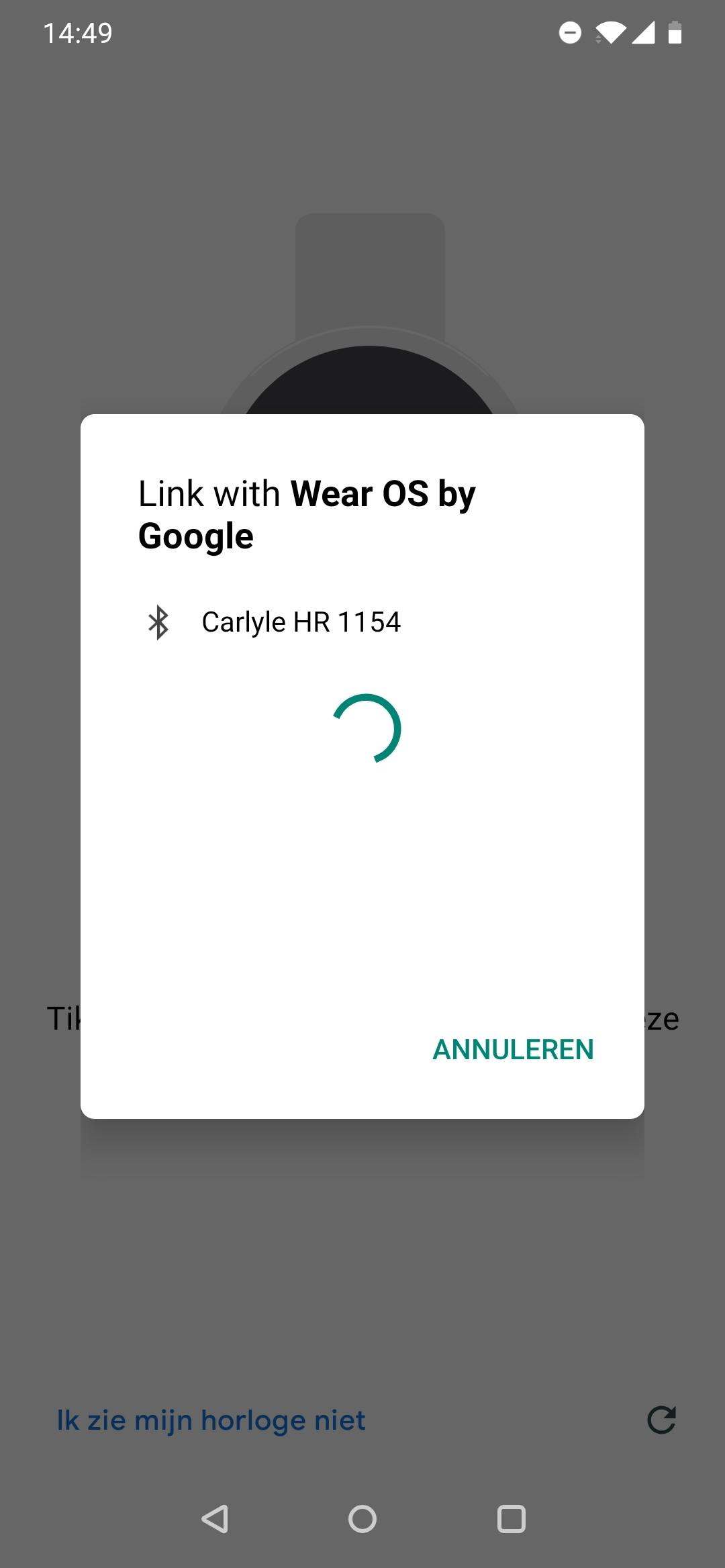Refresh the watch list

click(x=661, y=1420)
